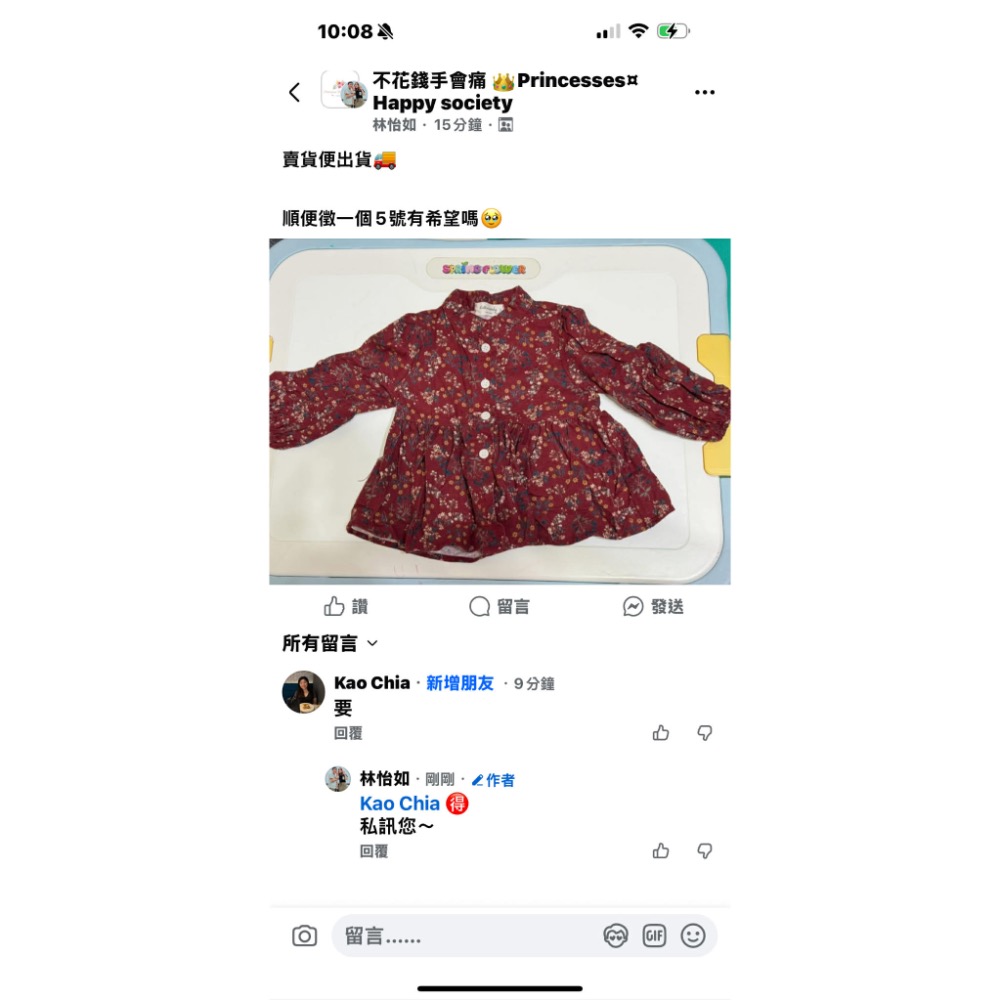Open the red floral blouse photo
Viewport: 1000px width, 1000px height.
(499, 411)
